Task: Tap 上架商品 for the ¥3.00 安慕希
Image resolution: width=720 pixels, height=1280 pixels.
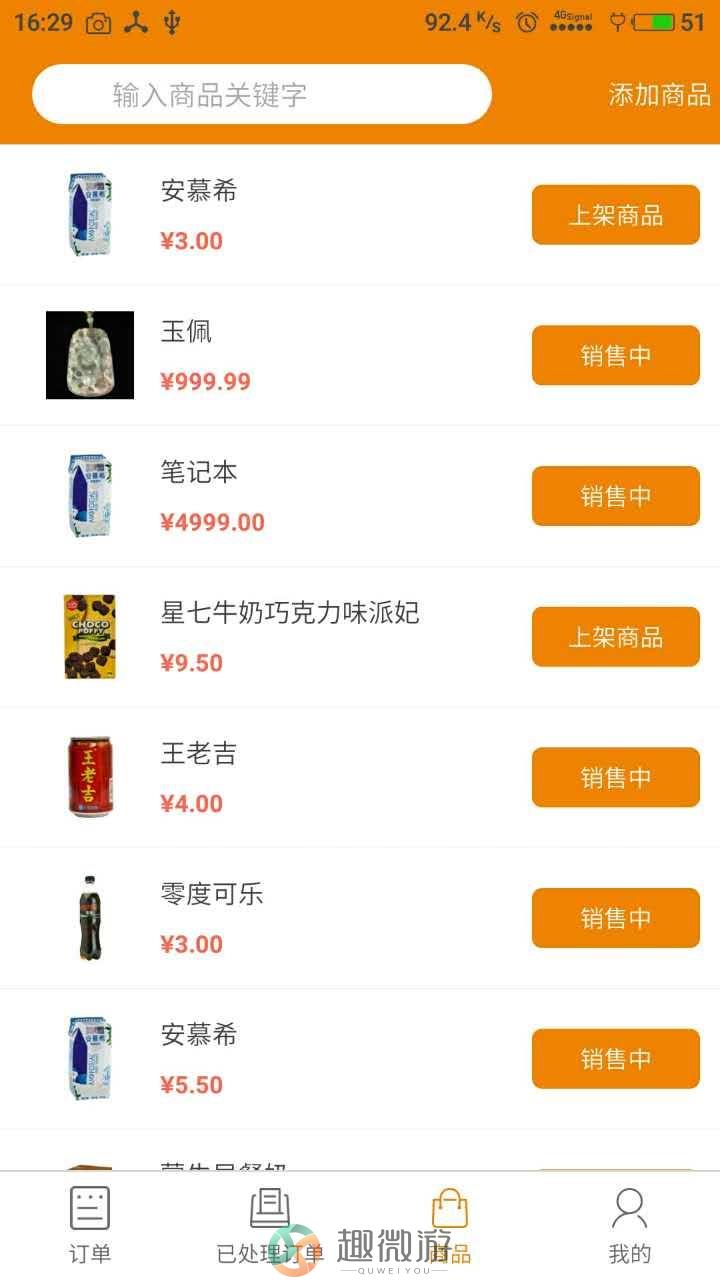Action: [x=616, y=215]
